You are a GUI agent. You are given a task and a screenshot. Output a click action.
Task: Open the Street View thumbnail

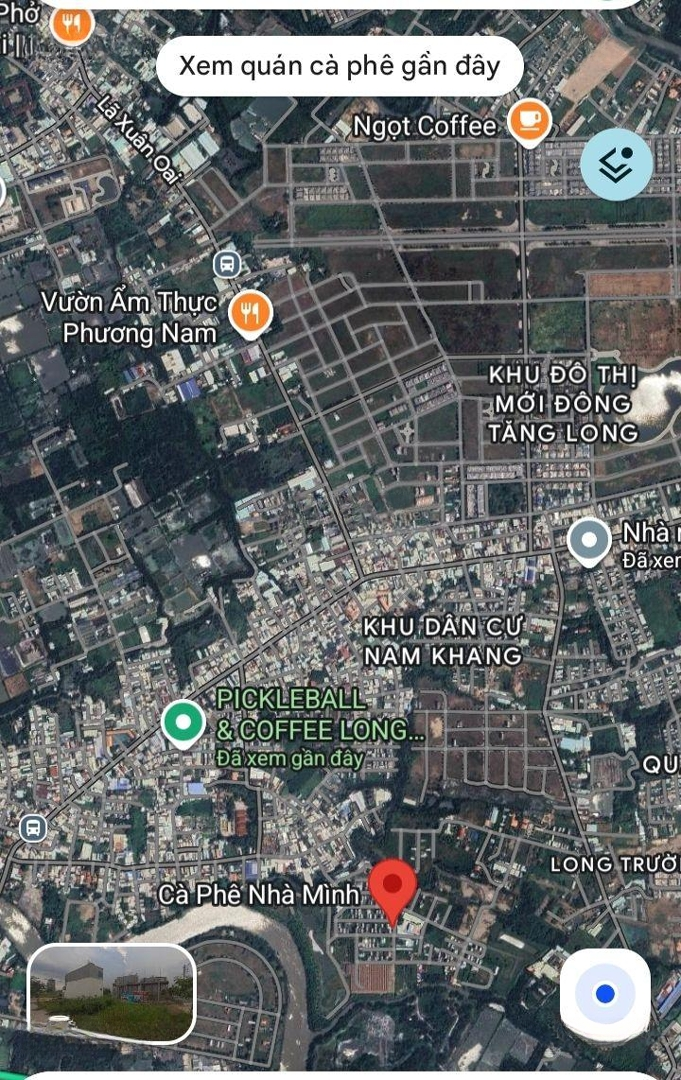111,992
